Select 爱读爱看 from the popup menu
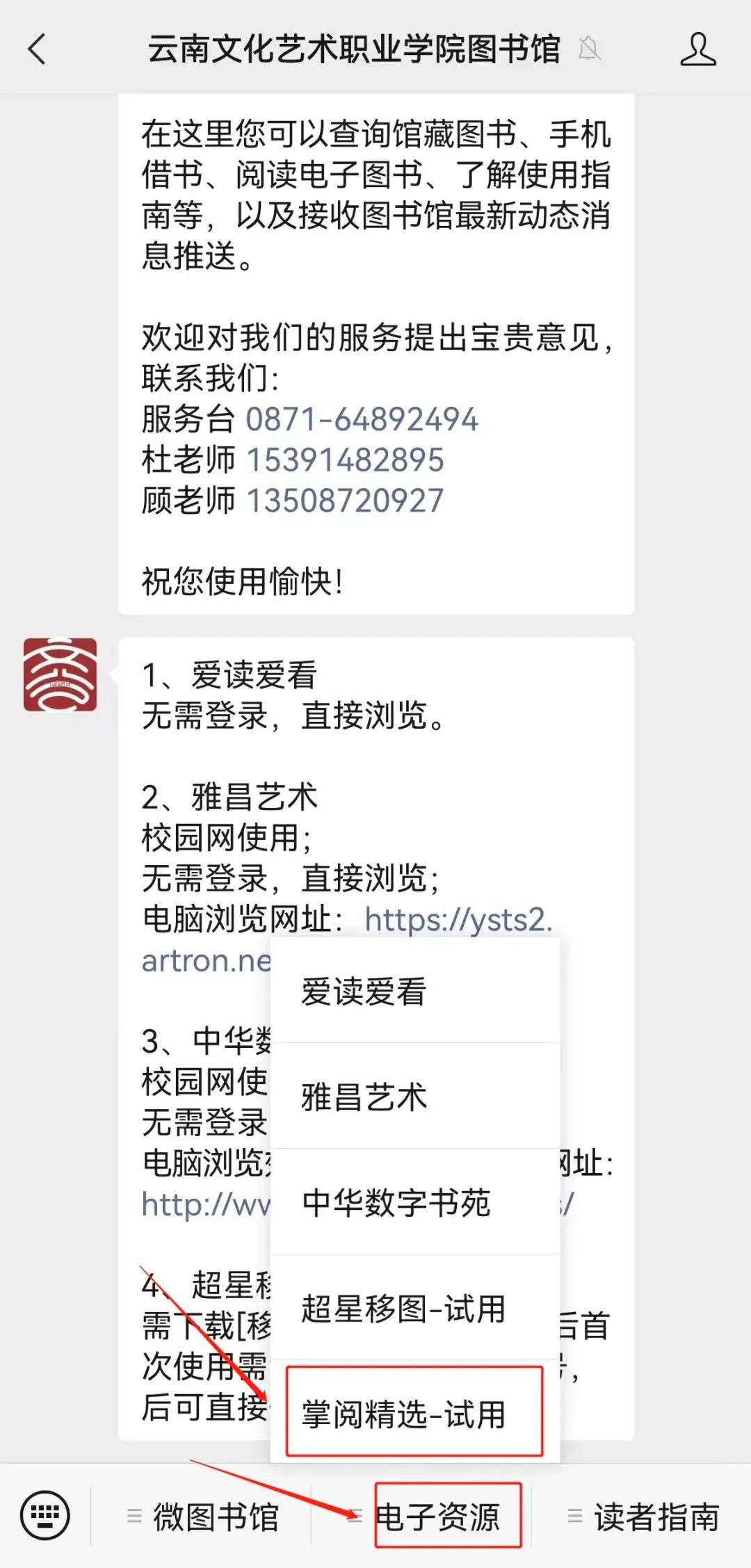The height and width of the screenshot is (1568, 751). [414, 991]
